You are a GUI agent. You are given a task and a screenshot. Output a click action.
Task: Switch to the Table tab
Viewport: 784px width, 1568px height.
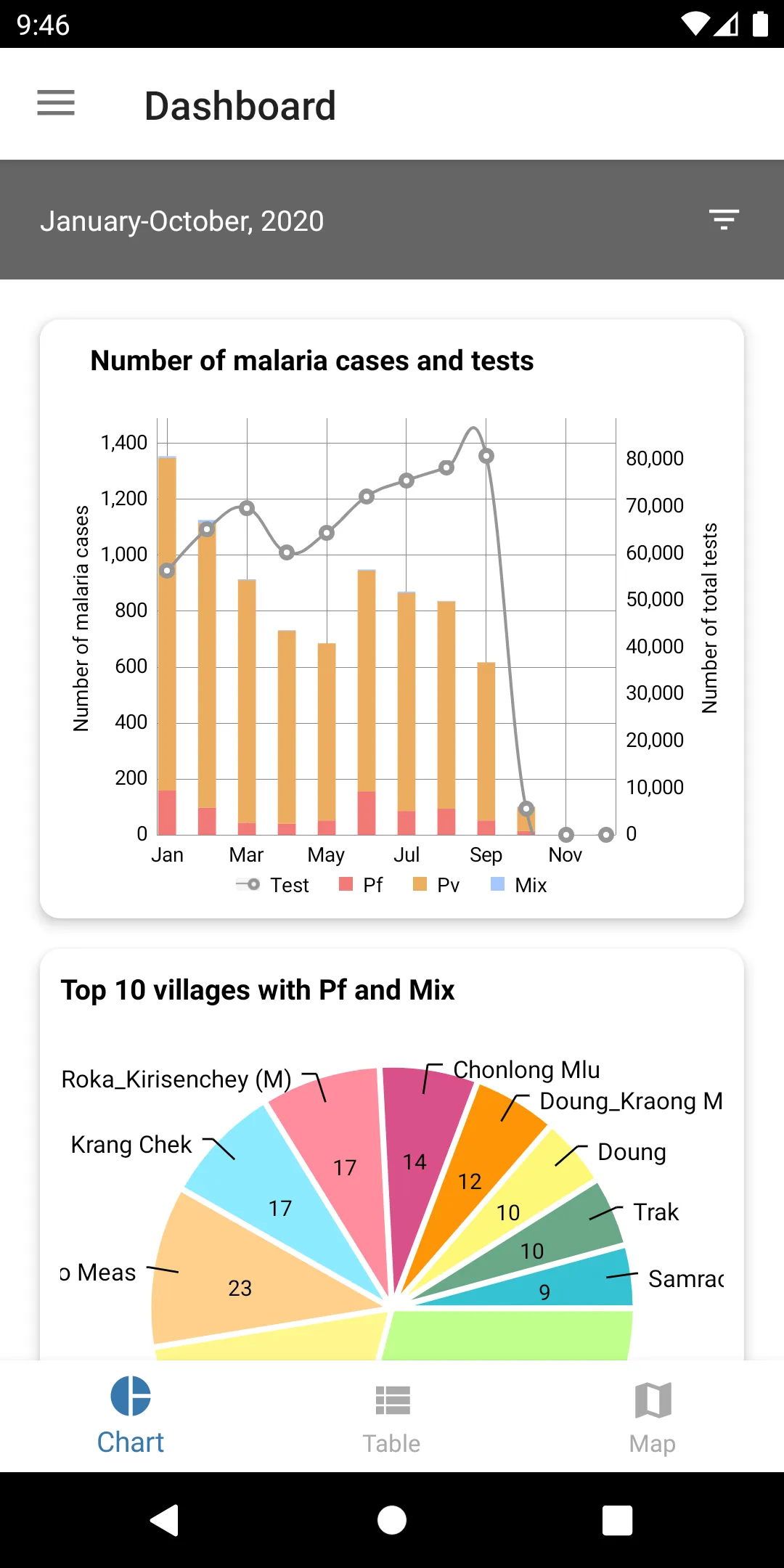(392, 1418)
